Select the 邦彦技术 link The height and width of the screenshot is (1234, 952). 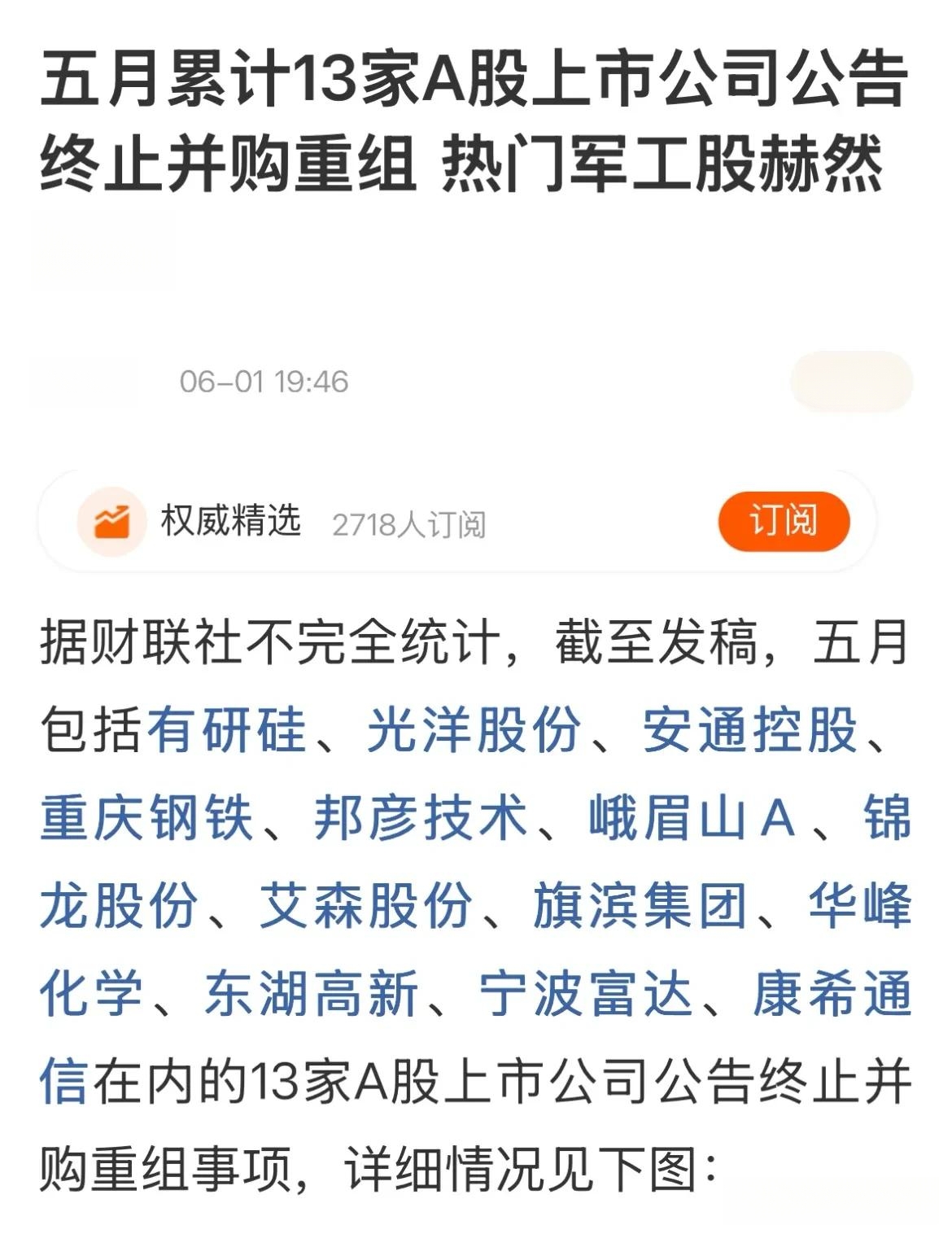pos(421,817)
